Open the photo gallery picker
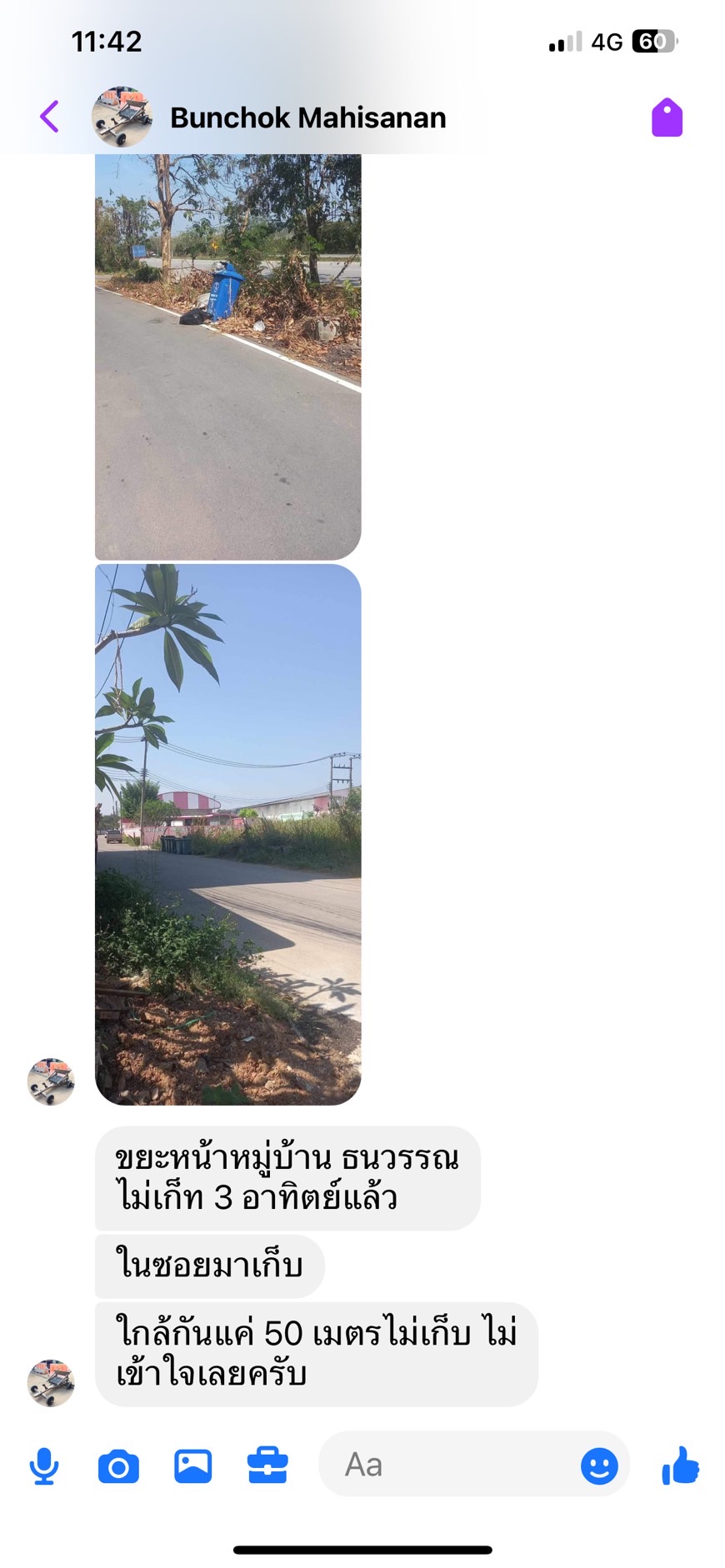This screenshot has height=1568, width=725. click(x=192, y=1466)
